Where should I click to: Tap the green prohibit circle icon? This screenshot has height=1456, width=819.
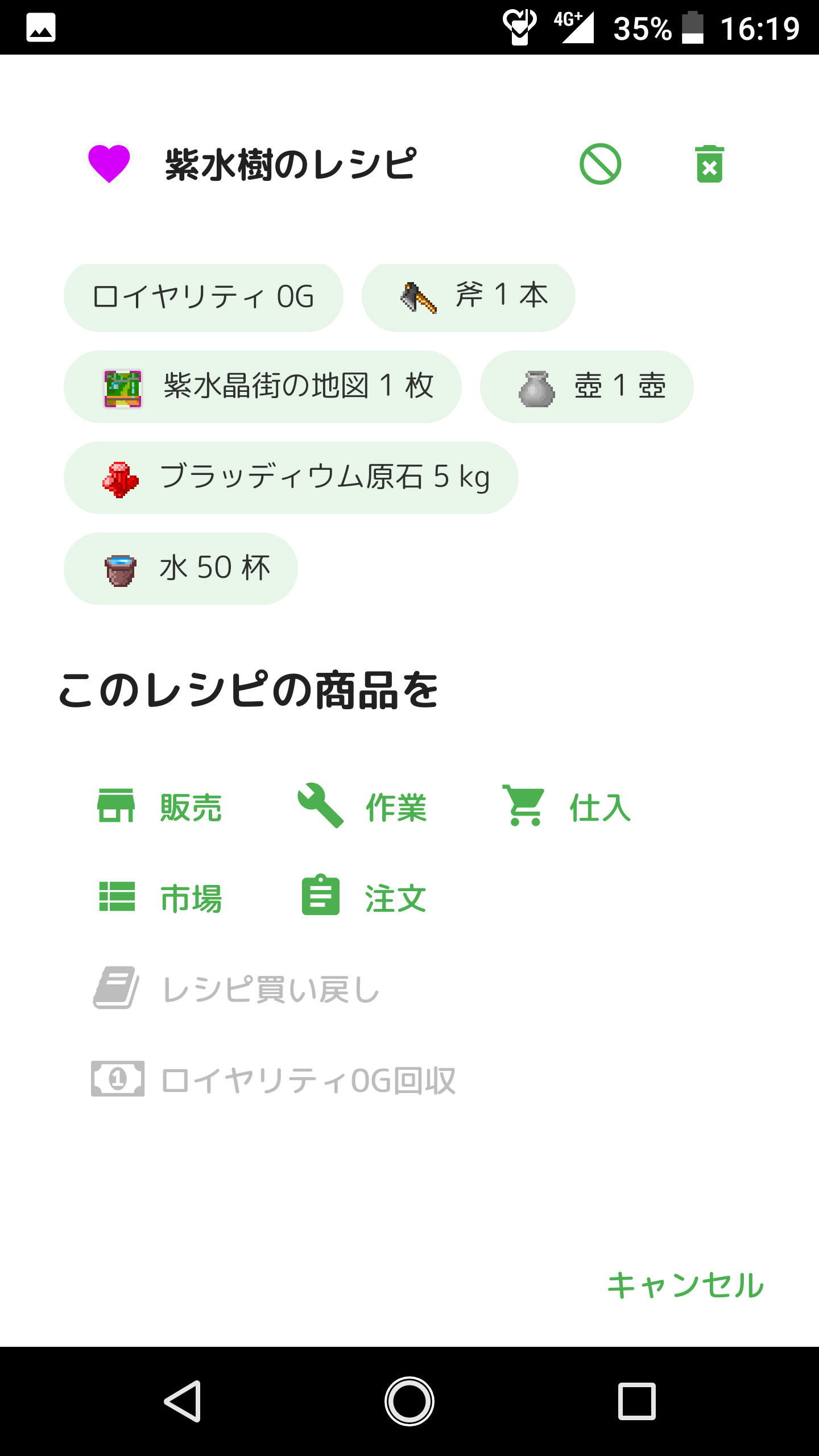[x=601, y=164]
